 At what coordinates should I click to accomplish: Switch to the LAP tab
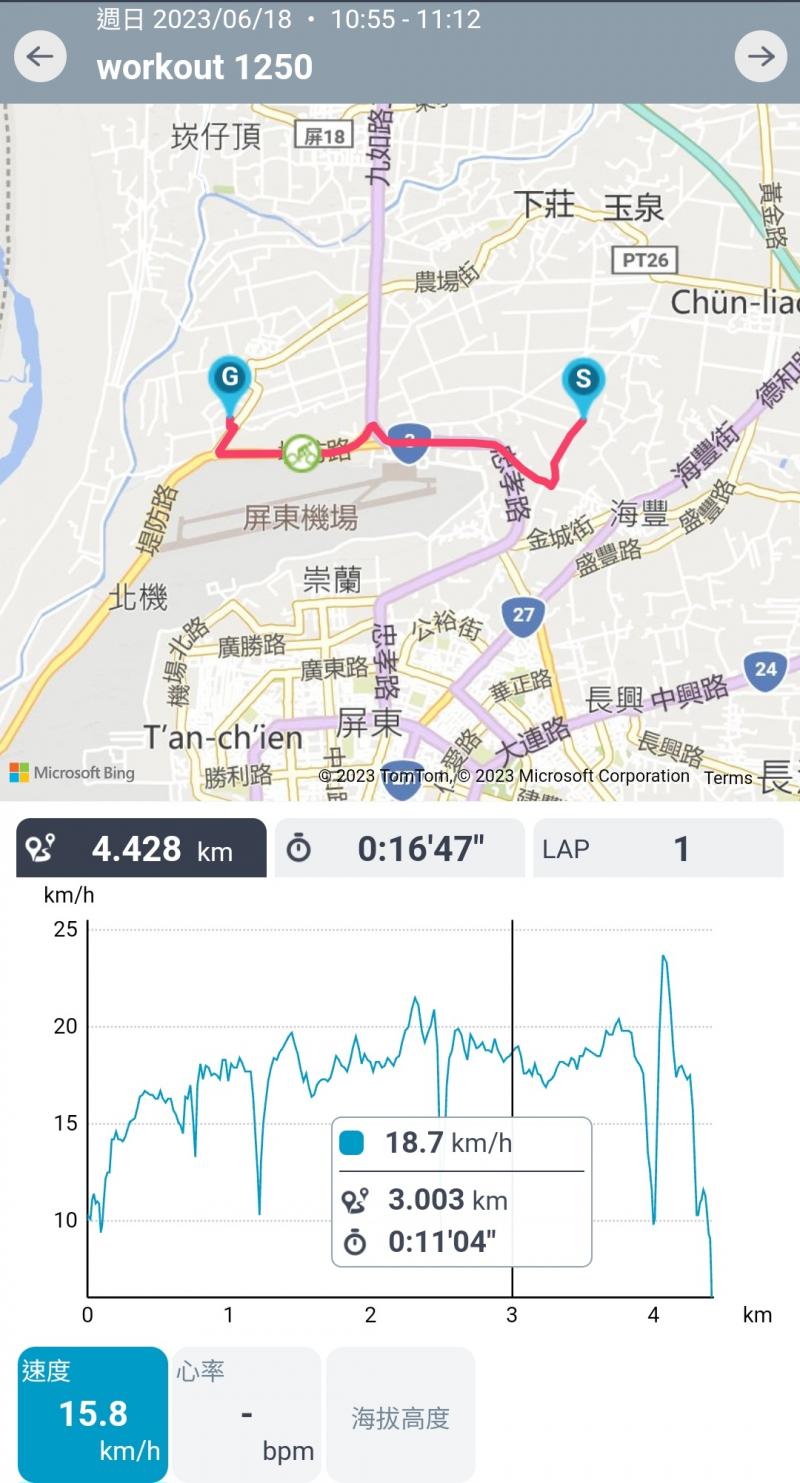point(657,849)
